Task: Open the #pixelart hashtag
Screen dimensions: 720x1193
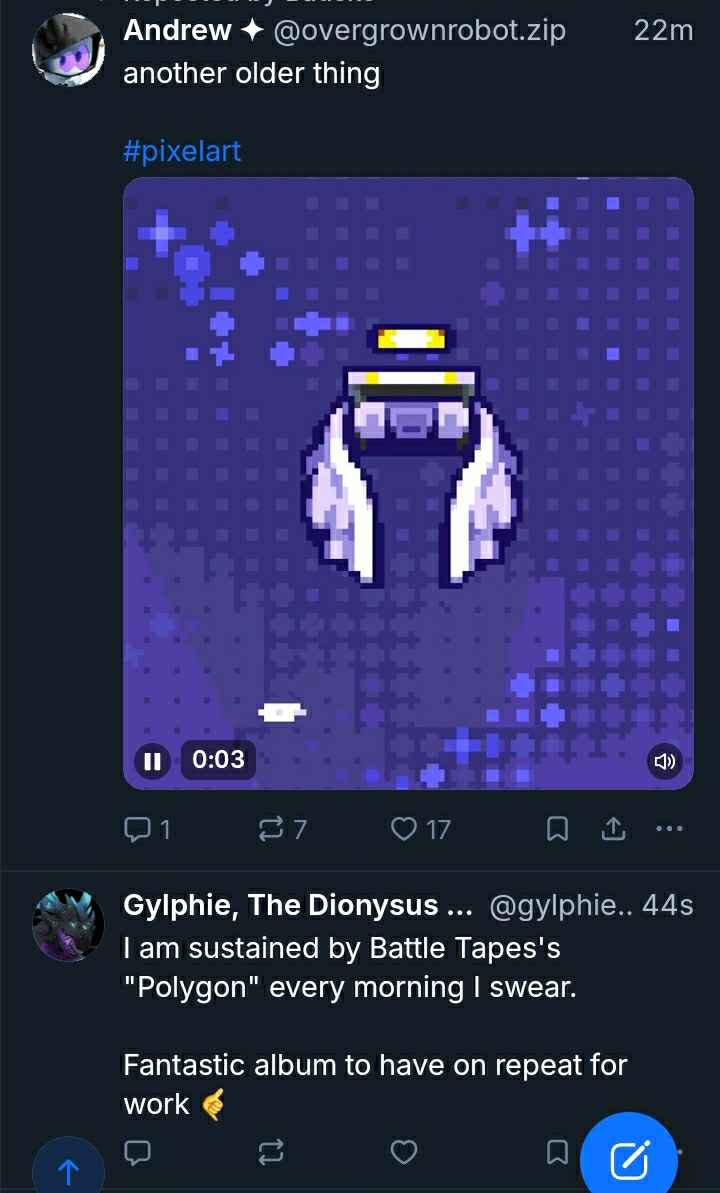Action: coord(182,151)
